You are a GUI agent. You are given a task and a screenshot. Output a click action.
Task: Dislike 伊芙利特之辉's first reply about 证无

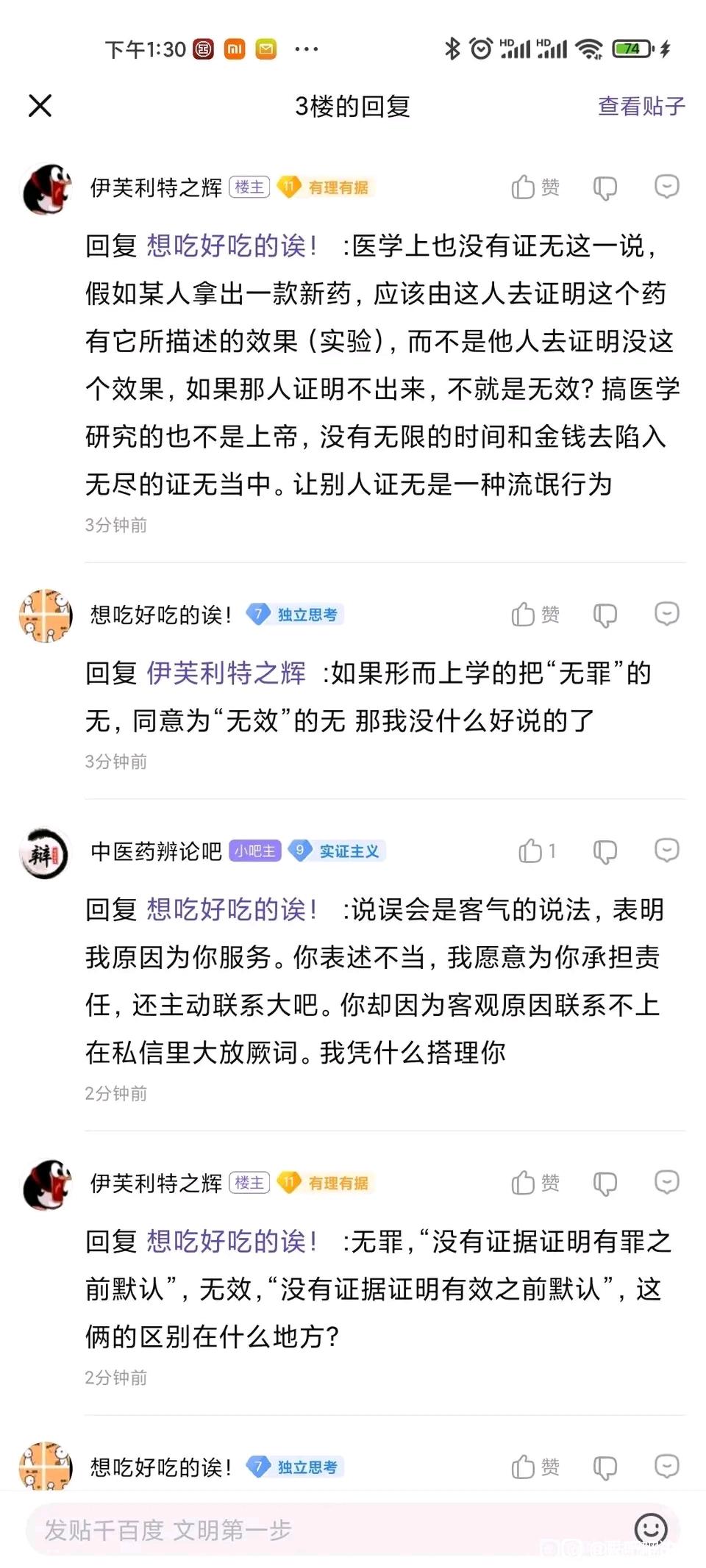[x=605, y=187]
